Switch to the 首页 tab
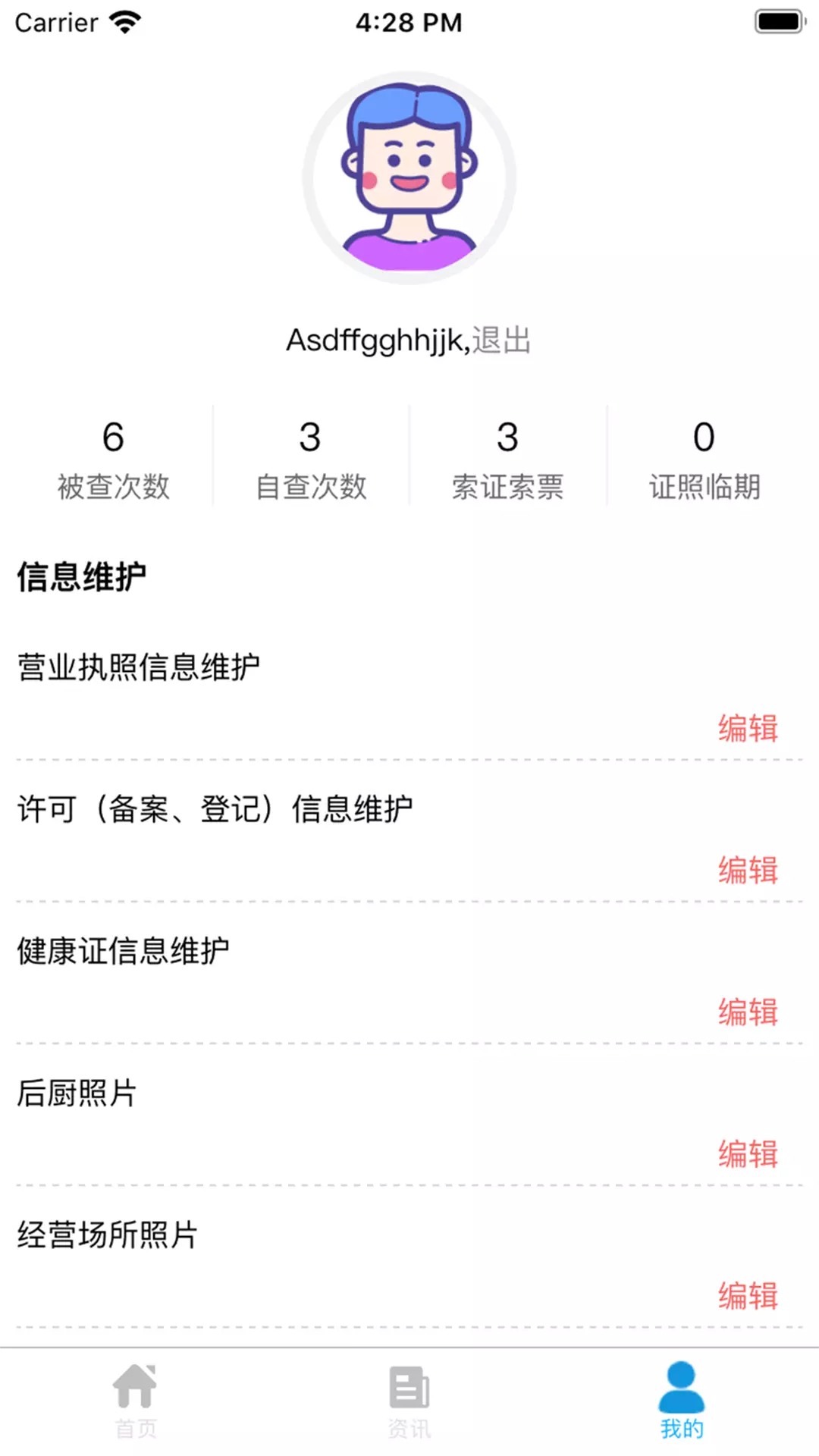 [136, 1401]
